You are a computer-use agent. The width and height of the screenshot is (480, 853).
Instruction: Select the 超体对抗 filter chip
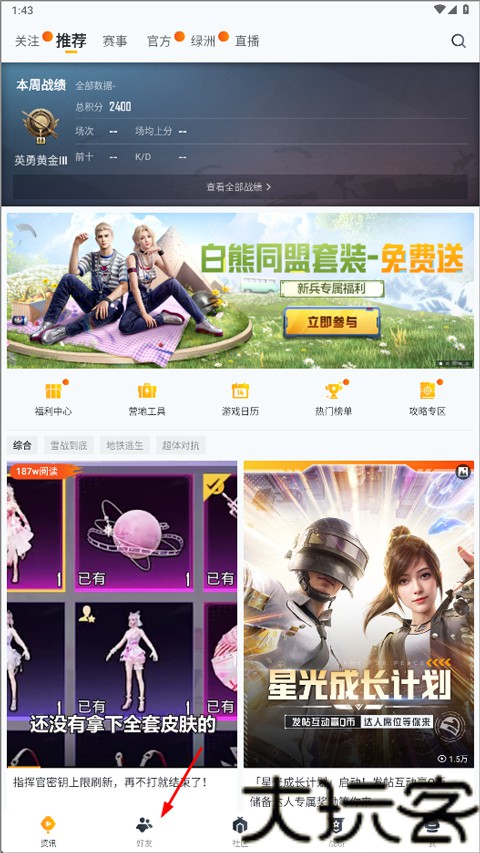[x=181, y=445]
